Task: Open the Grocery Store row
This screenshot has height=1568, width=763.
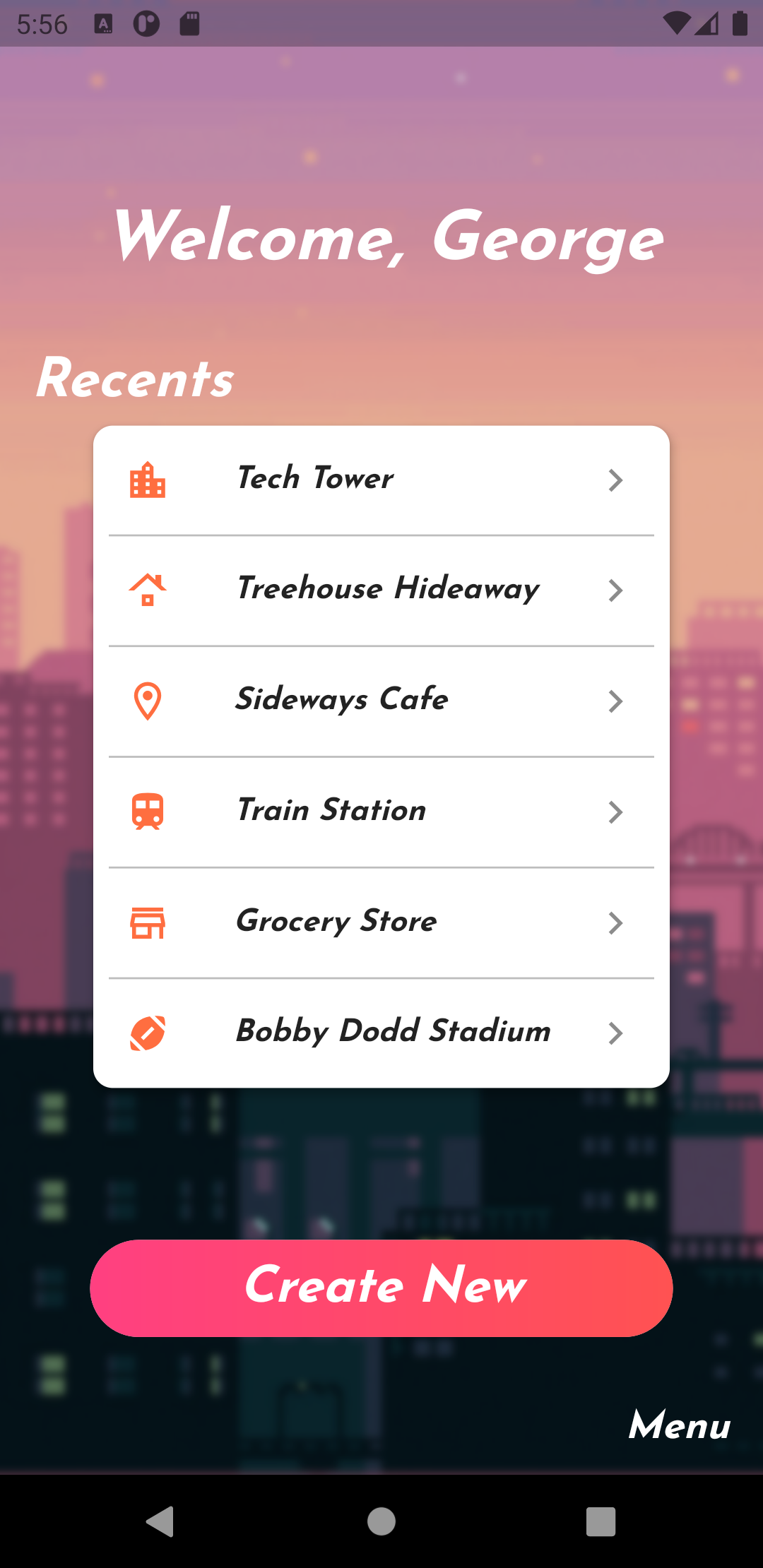Action: 381,922
